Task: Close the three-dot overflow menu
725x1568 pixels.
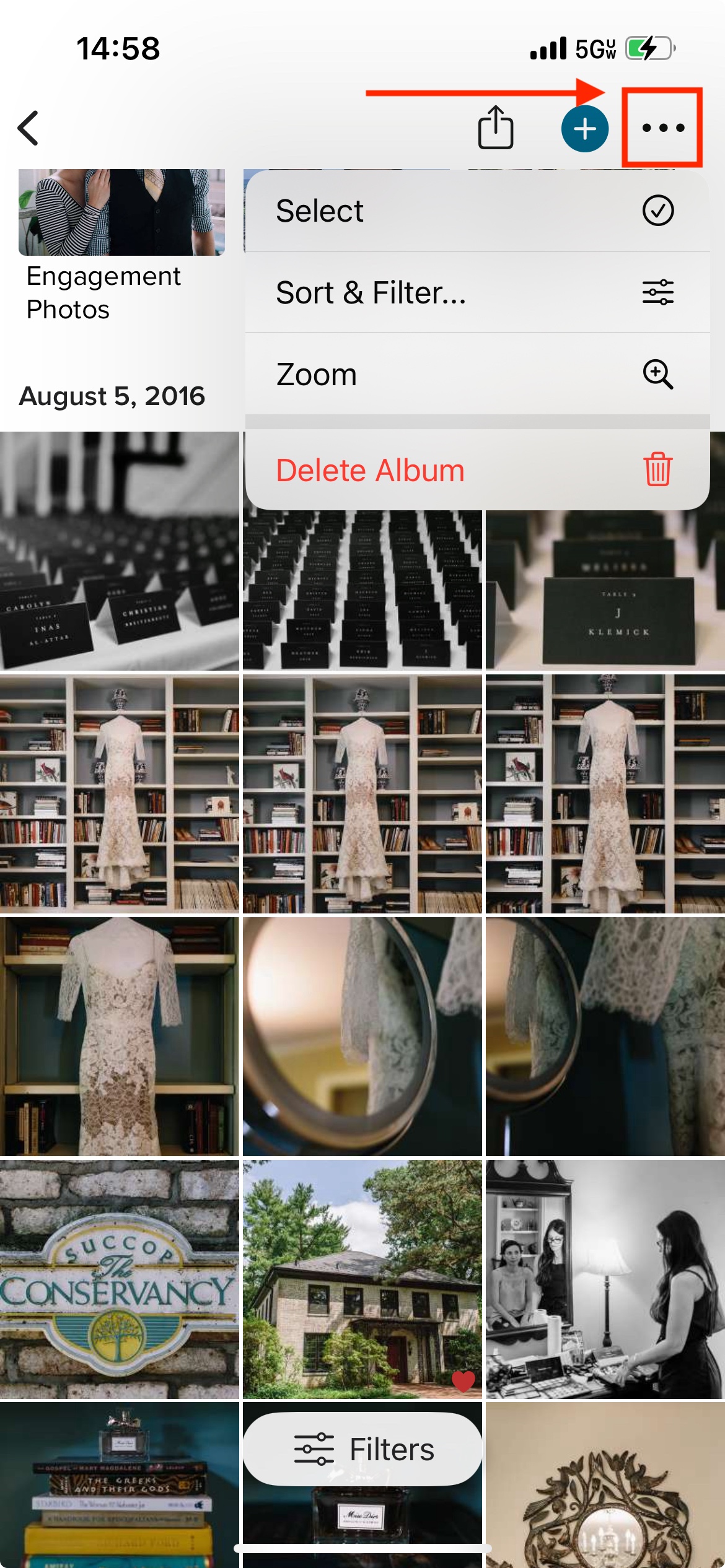Action: pos(662,128)
